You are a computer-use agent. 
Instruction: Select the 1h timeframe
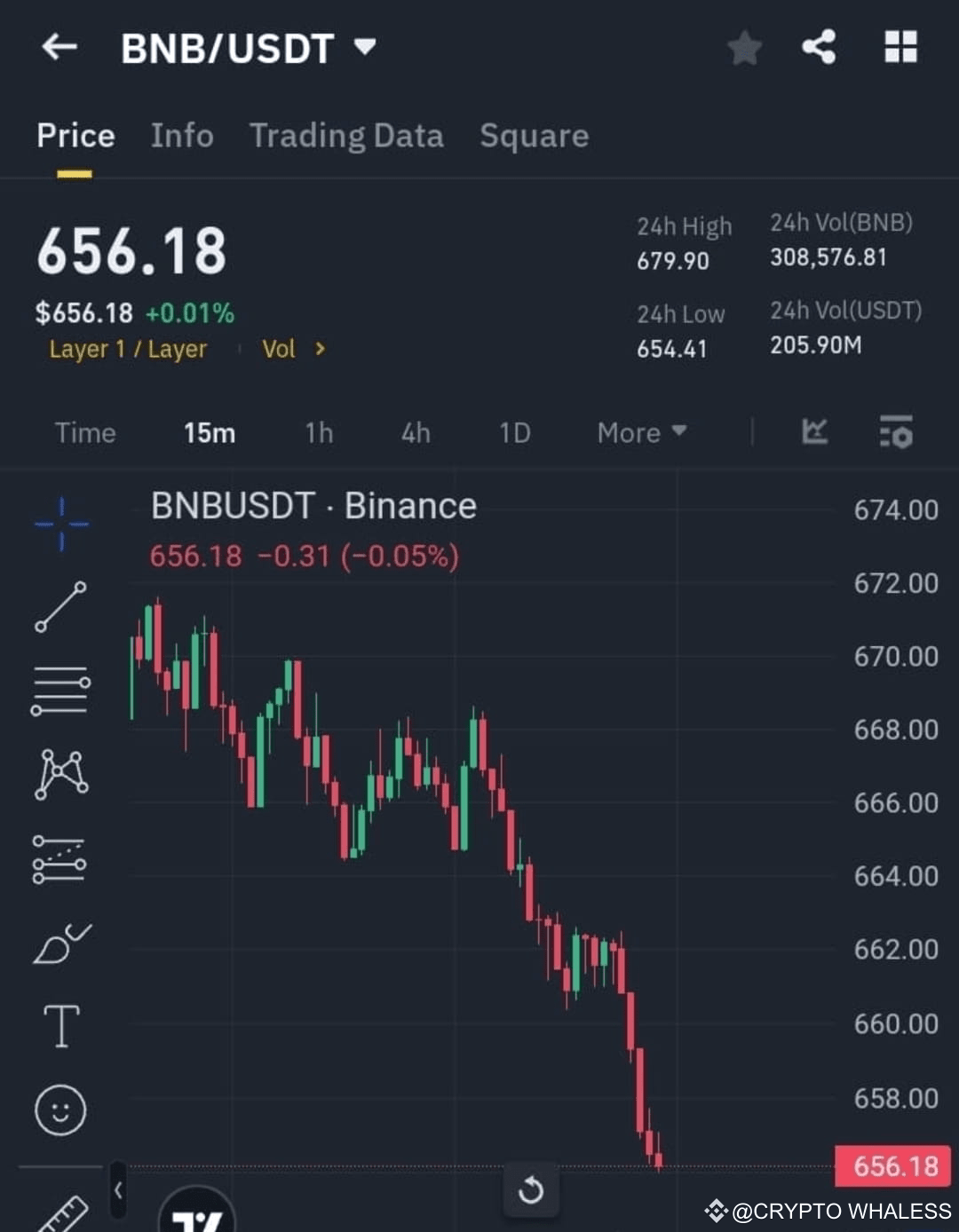(x=319, y=433)
